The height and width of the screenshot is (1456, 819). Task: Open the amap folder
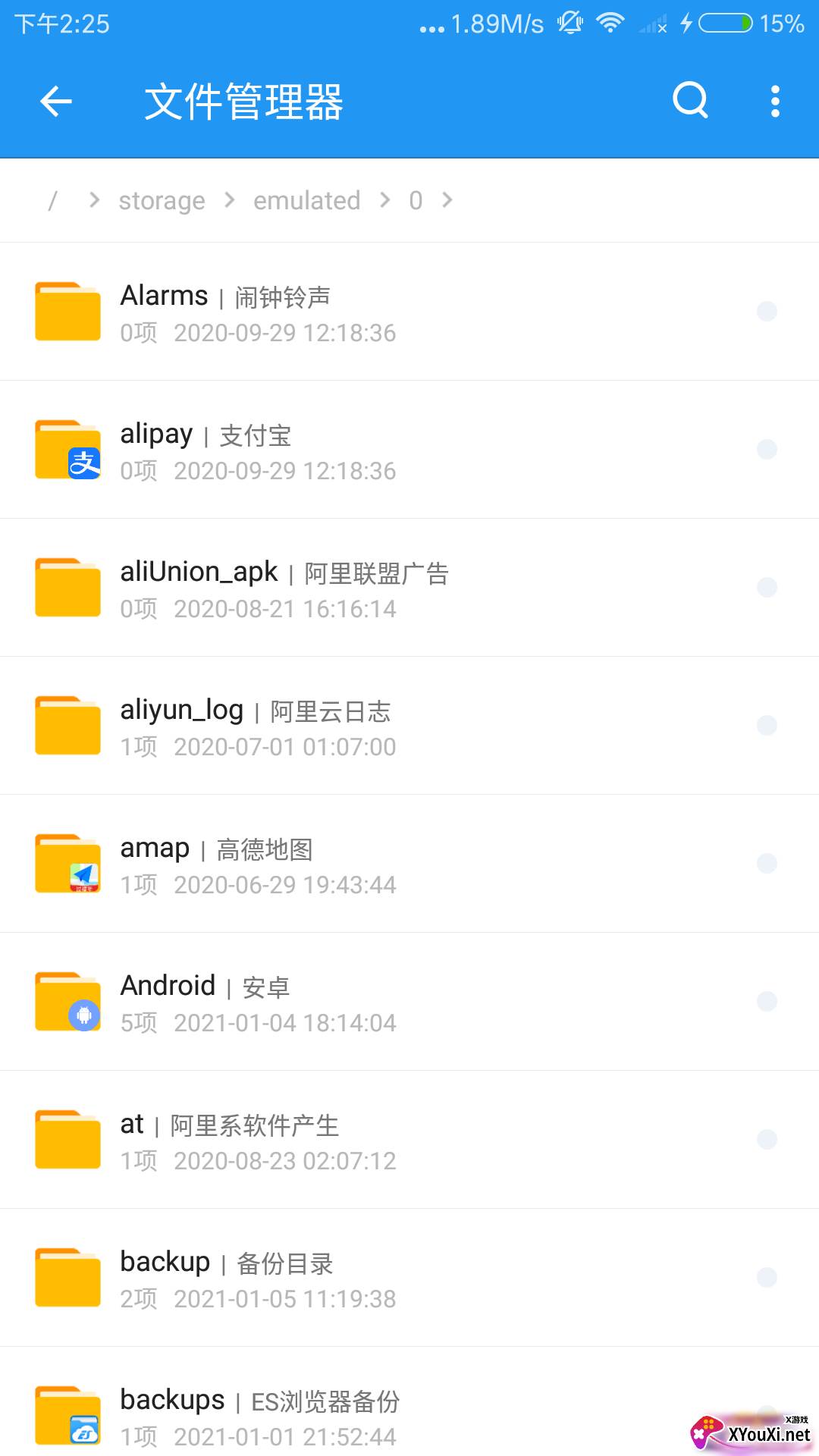coord(409,864)
